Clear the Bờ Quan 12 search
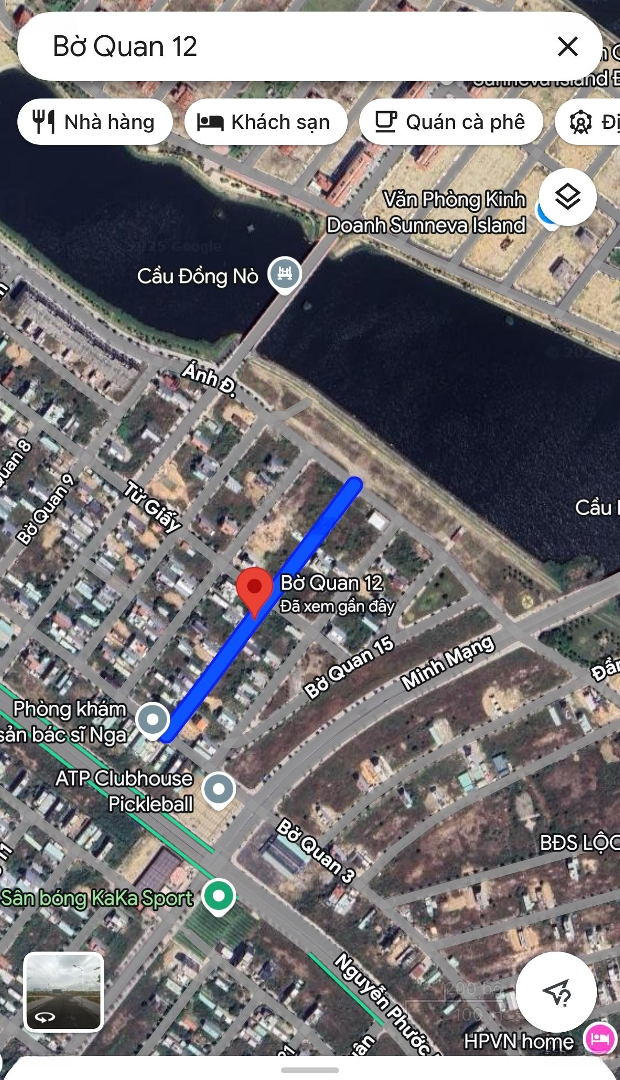This screenshot has height=1080, width=620. [x=567, y=46]
